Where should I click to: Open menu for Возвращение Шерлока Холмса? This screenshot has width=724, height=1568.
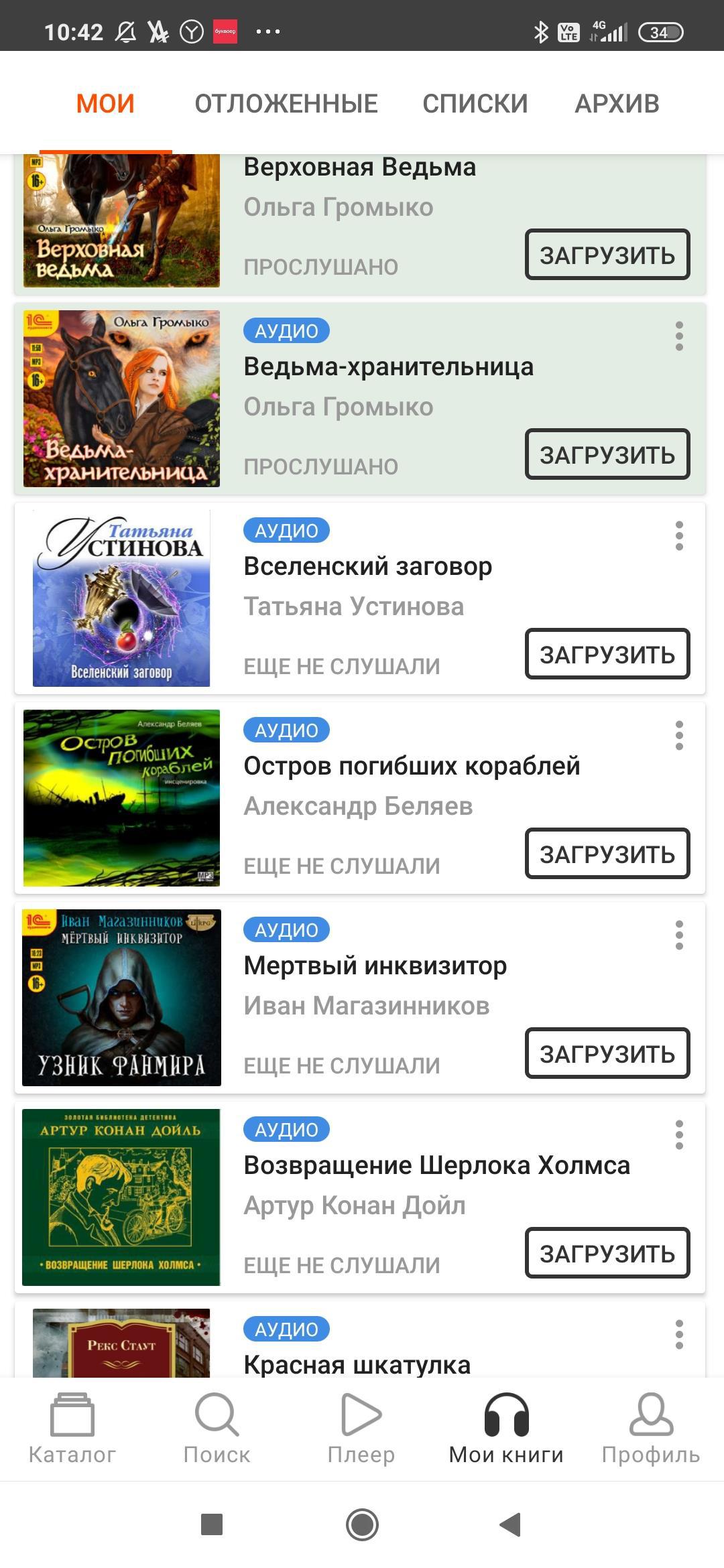click(x=679, y=1134)
